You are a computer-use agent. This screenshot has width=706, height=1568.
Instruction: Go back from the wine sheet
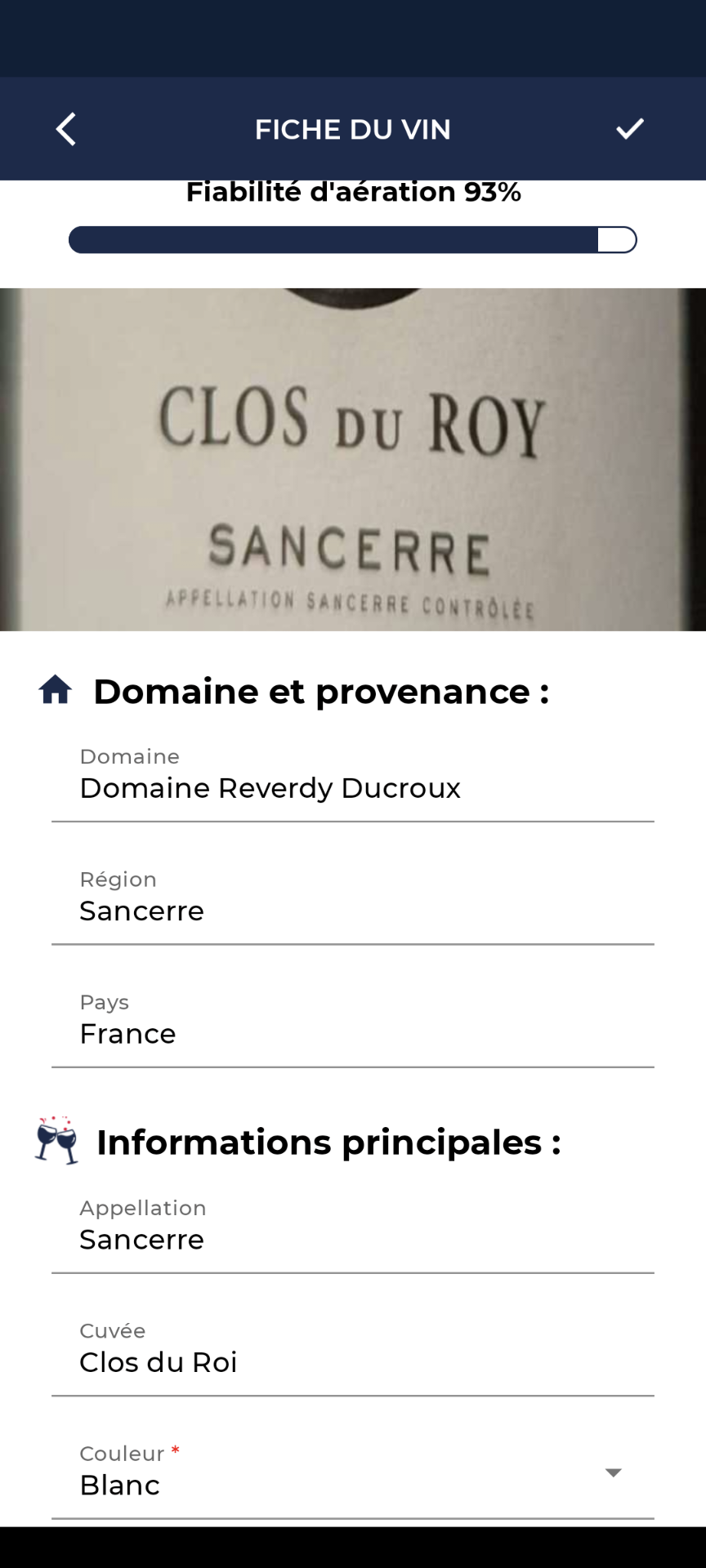65,129
